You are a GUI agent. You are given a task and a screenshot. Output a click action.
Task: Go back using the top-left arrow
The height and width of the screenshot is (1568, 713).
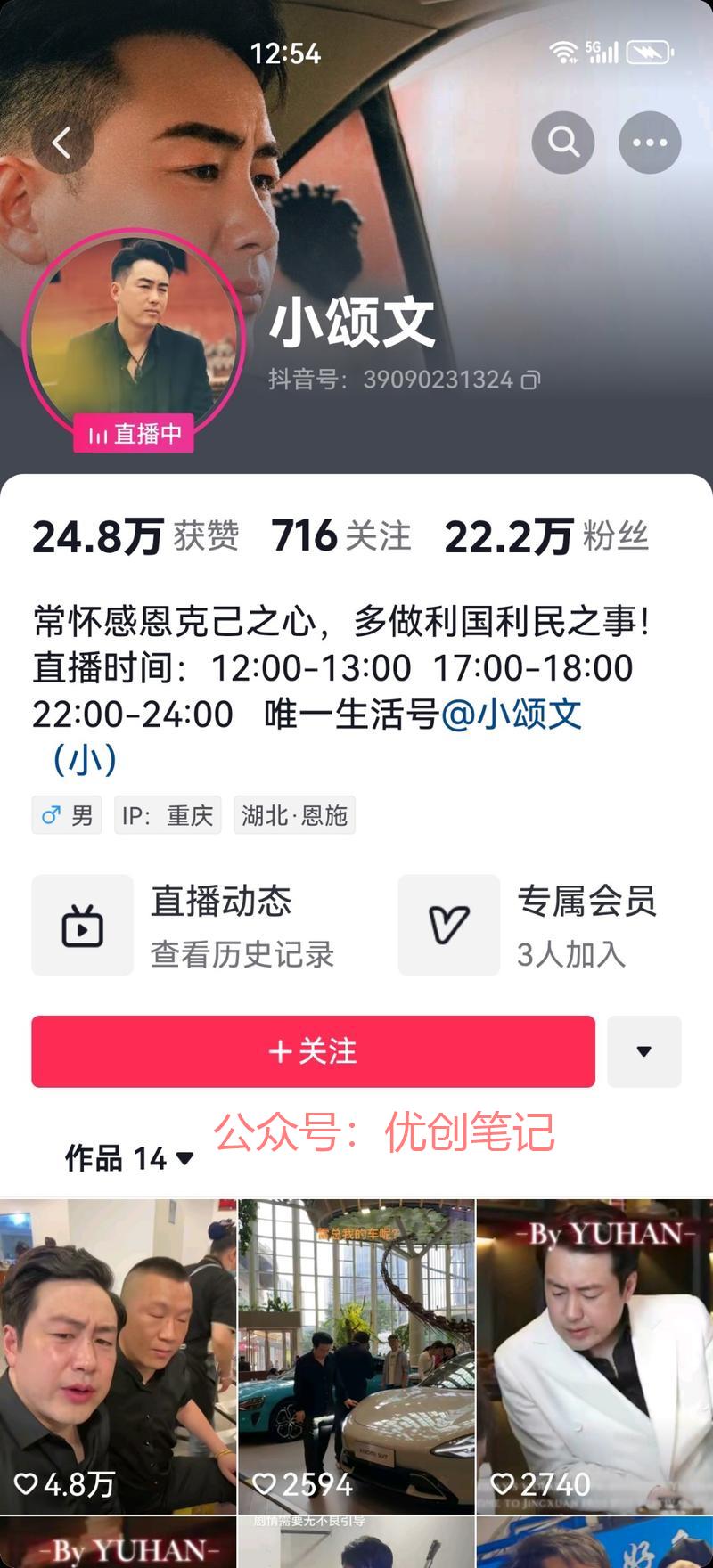click(62, 143)
